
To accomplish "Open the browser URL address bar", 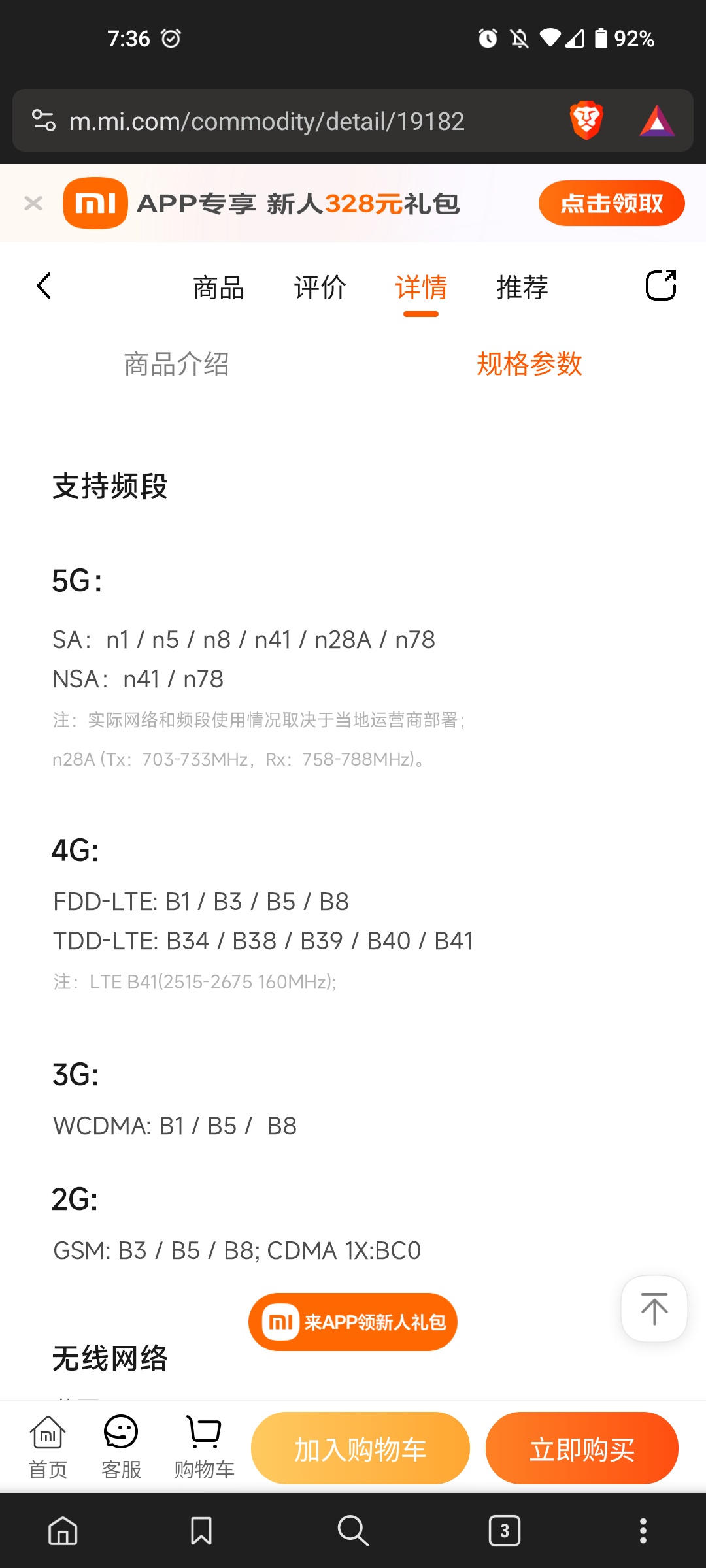I will pos(275,121).
